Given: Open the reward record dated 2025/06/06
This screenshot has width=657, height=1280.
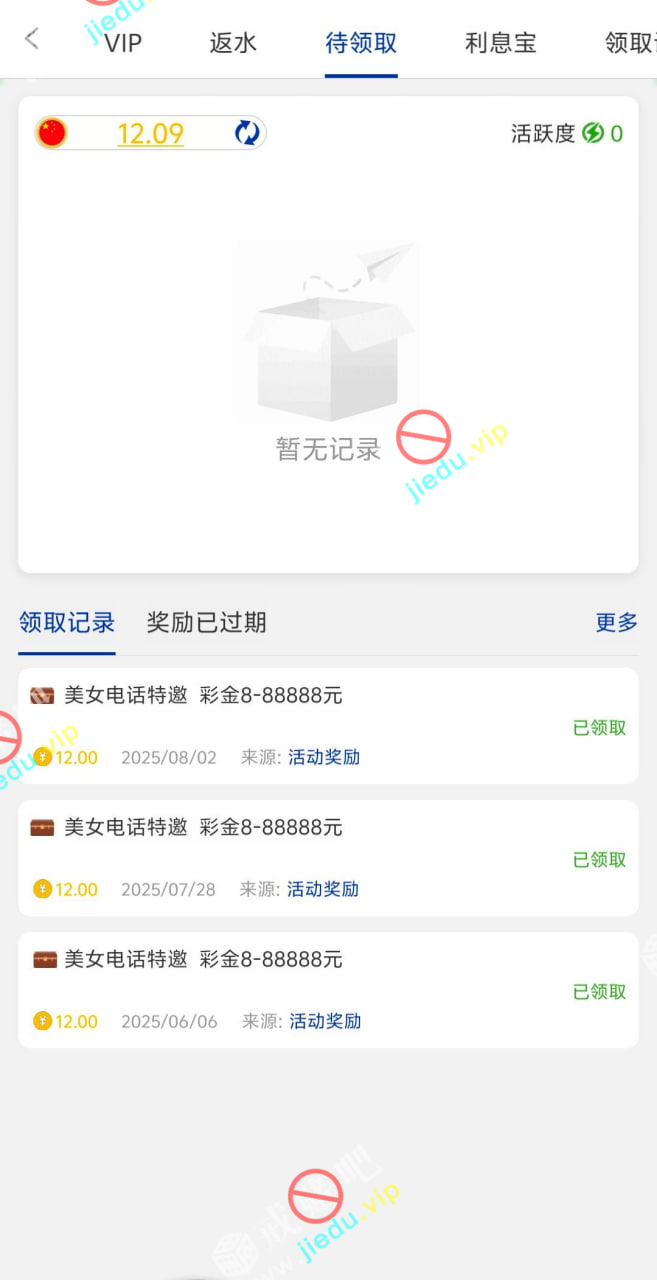Looking at the screenshot, I should click(x=328, y=990).
